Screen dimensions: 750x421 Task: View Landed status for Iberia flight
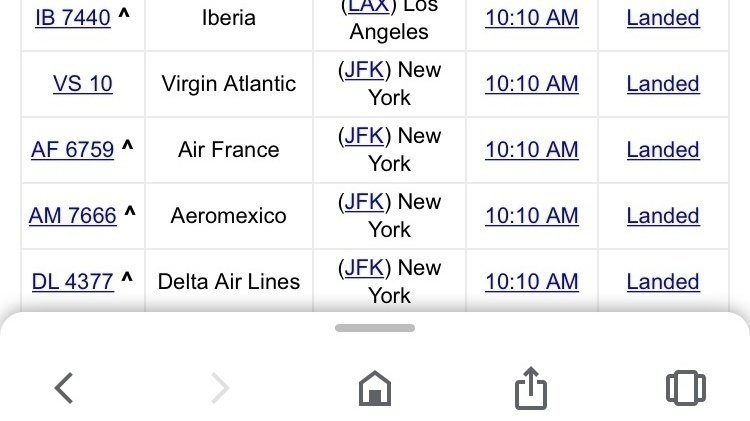tap(662, 18)
